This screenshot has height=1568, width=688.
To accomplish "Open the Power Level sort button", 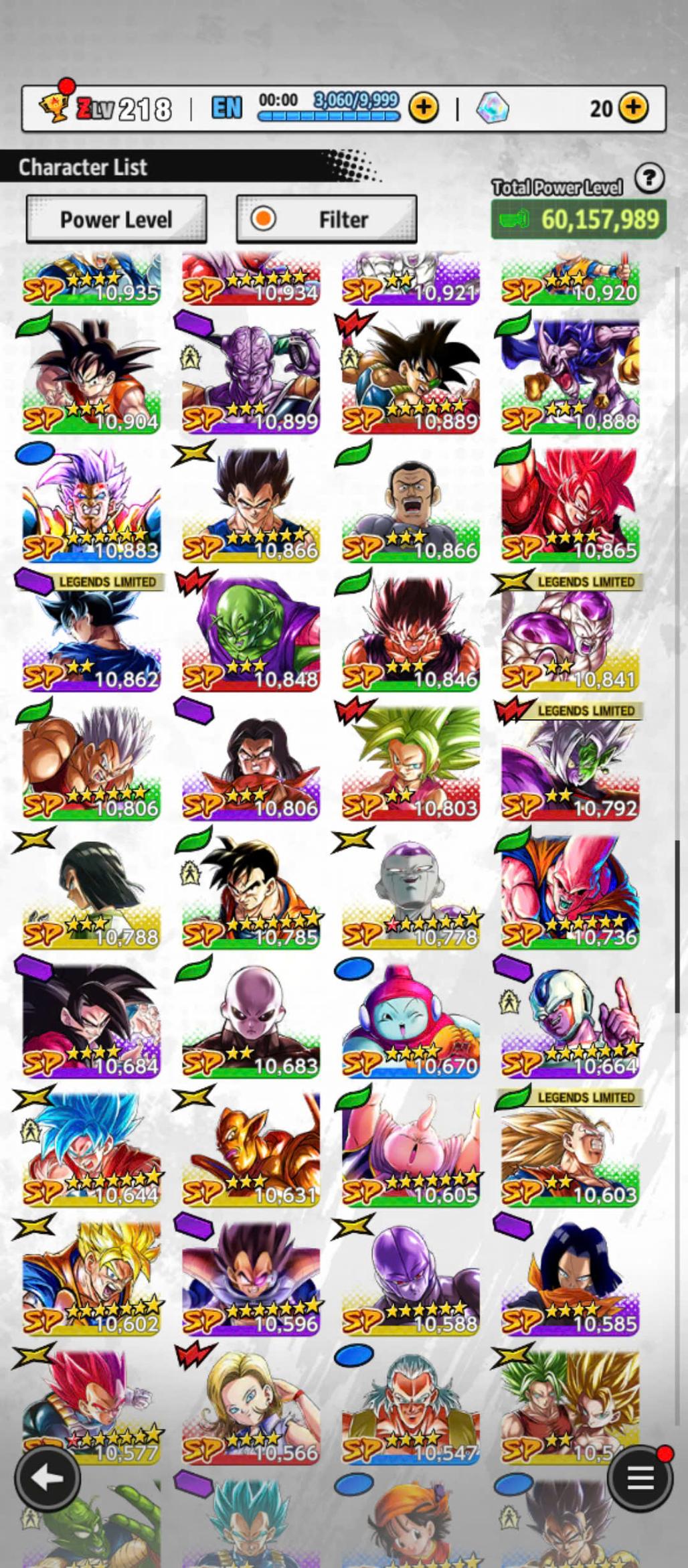I will coord(116,220).
